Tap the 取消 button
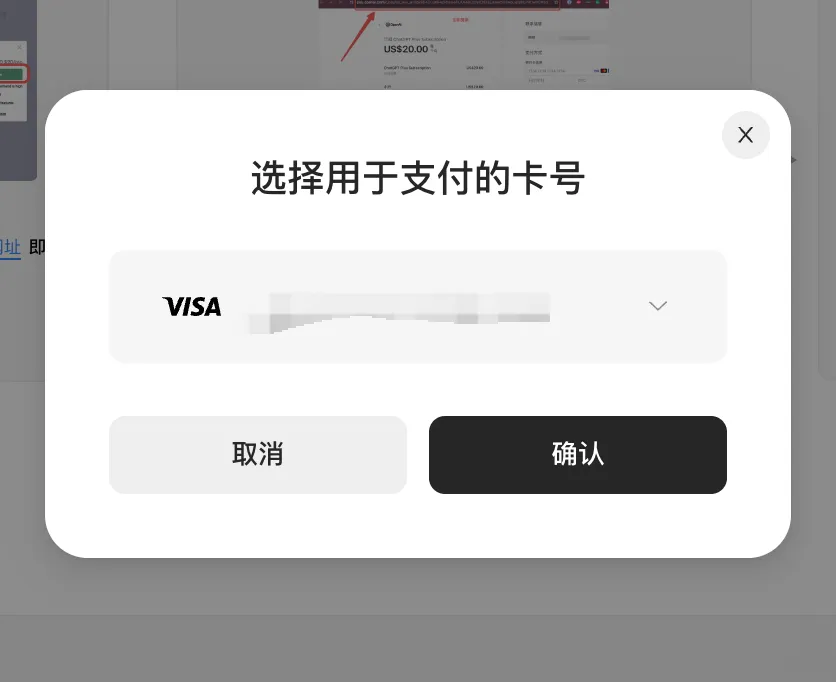 pos(258,455)
